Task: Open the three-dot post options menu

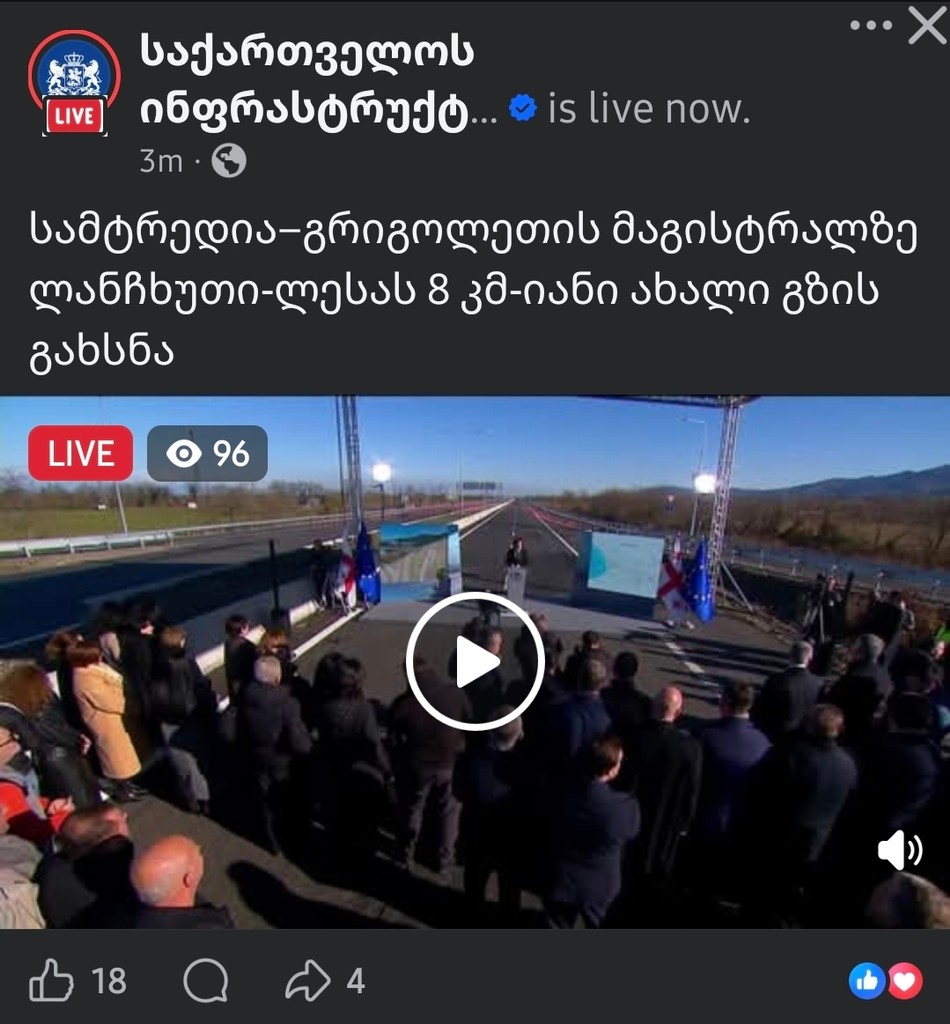Action: coord(870,26)
